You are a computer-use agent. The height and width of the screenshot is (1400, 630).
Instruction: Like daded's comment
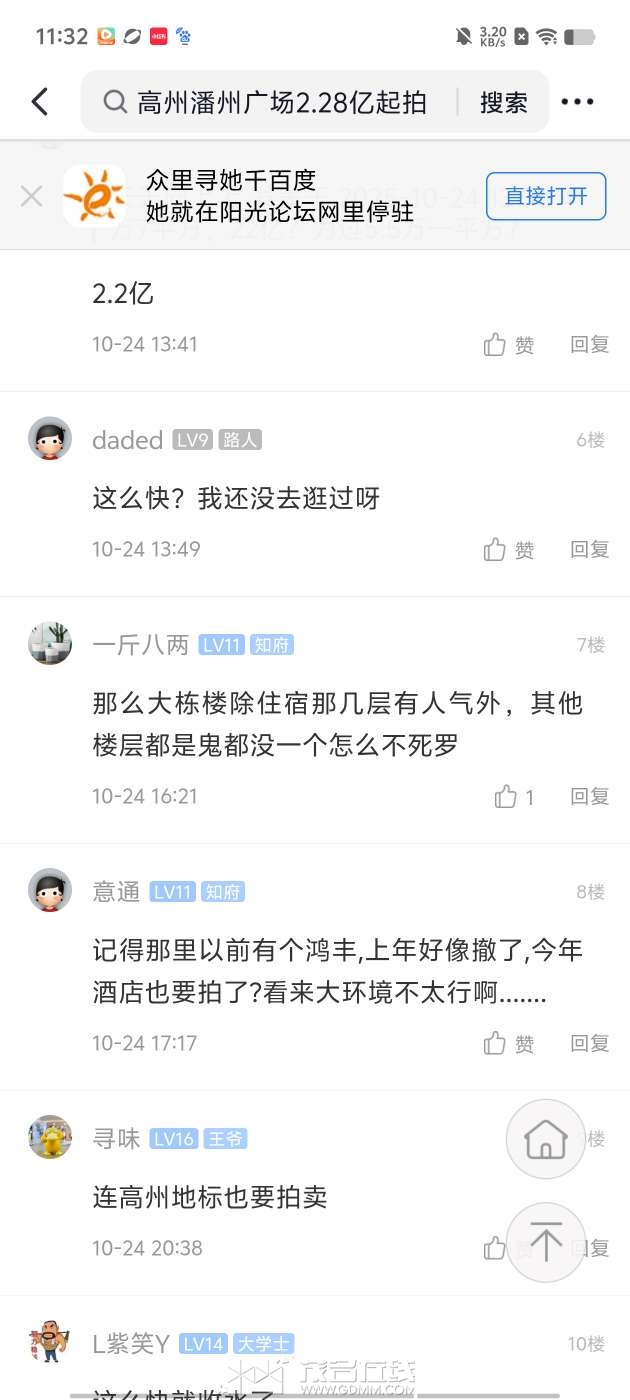coord(509,550)
